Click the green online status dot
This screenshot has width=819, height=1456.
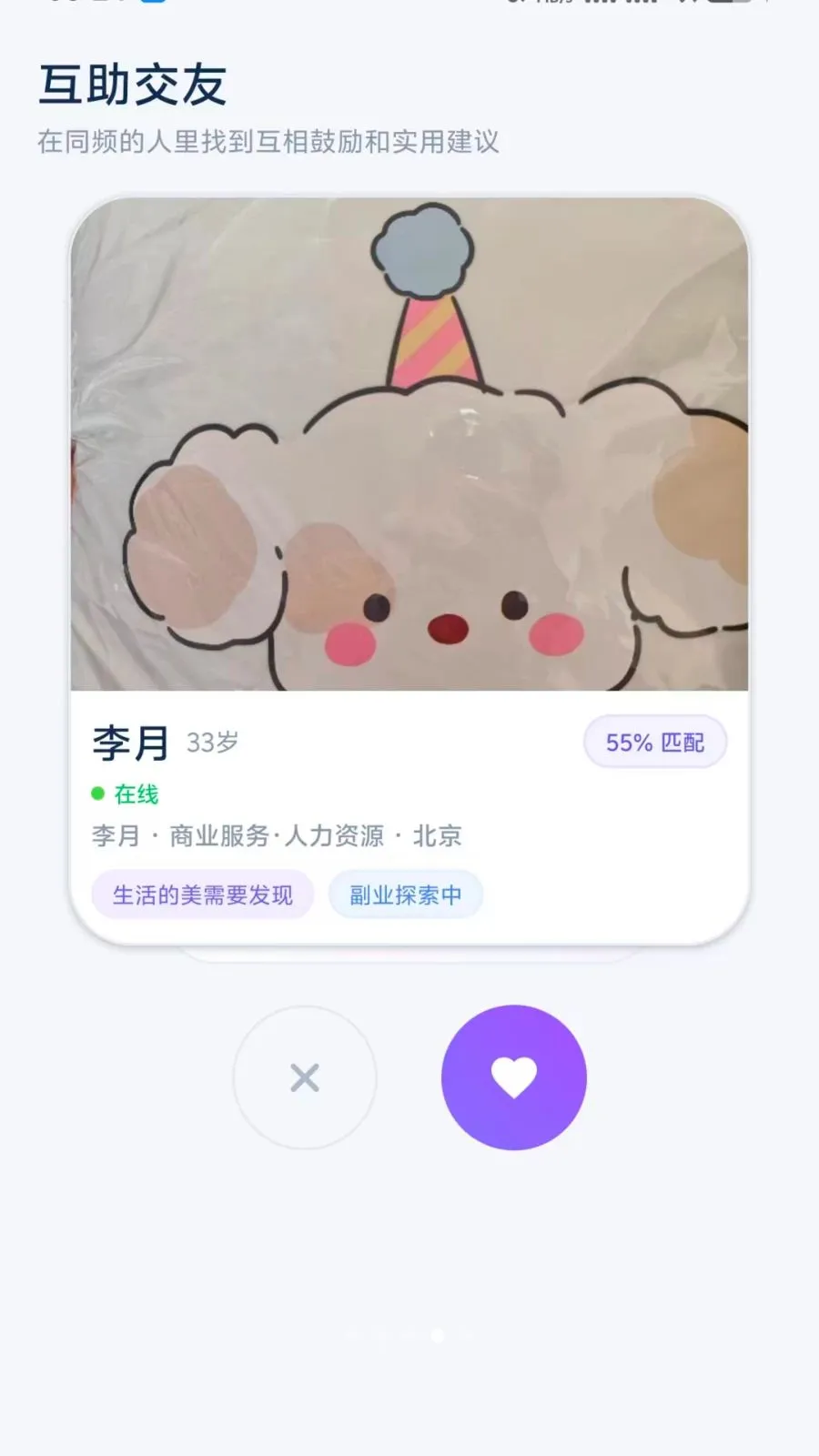tap(98, 794)
